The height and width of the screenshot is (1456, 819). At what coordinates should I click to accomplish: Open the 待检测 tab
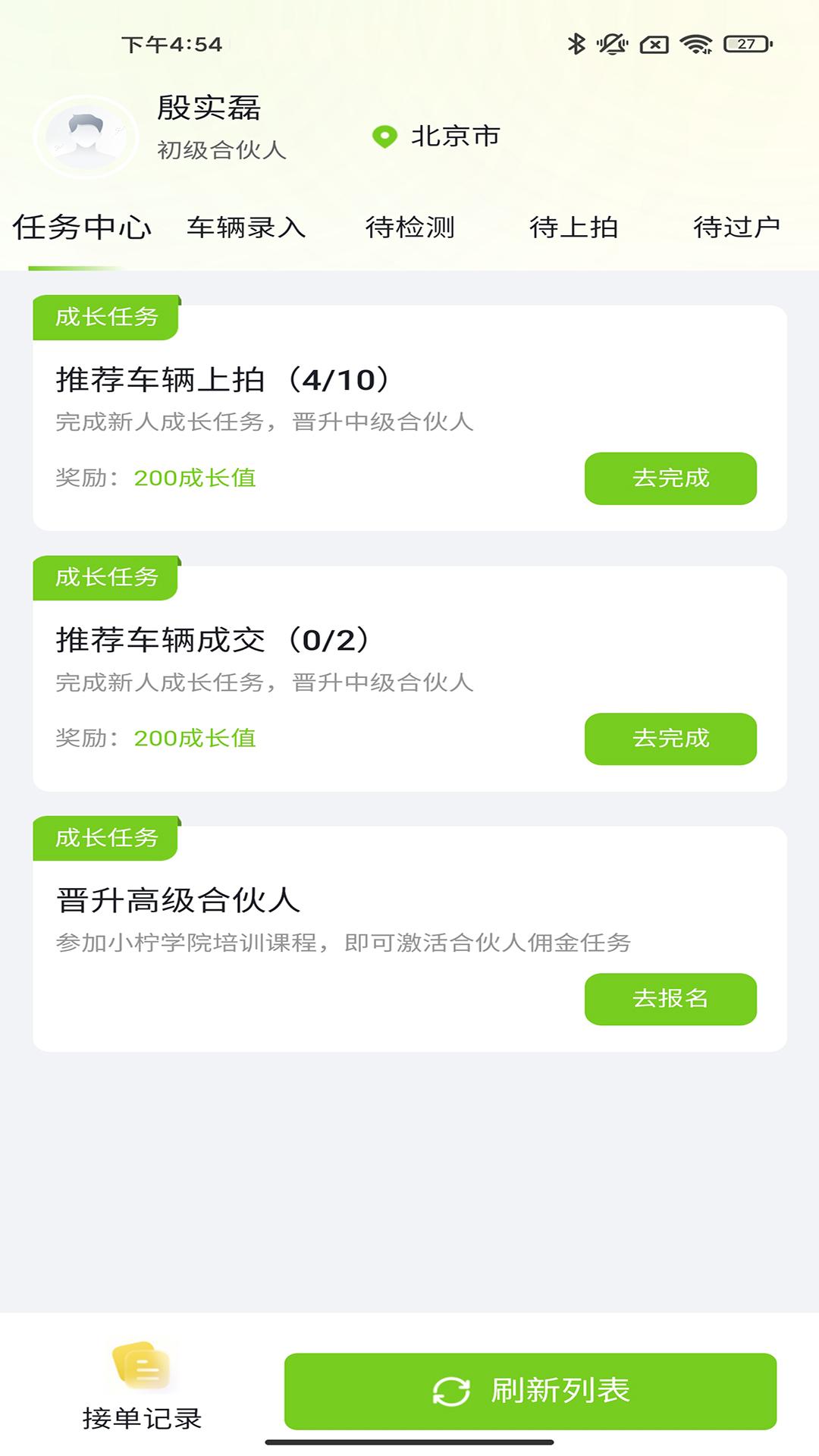point(410,226)
